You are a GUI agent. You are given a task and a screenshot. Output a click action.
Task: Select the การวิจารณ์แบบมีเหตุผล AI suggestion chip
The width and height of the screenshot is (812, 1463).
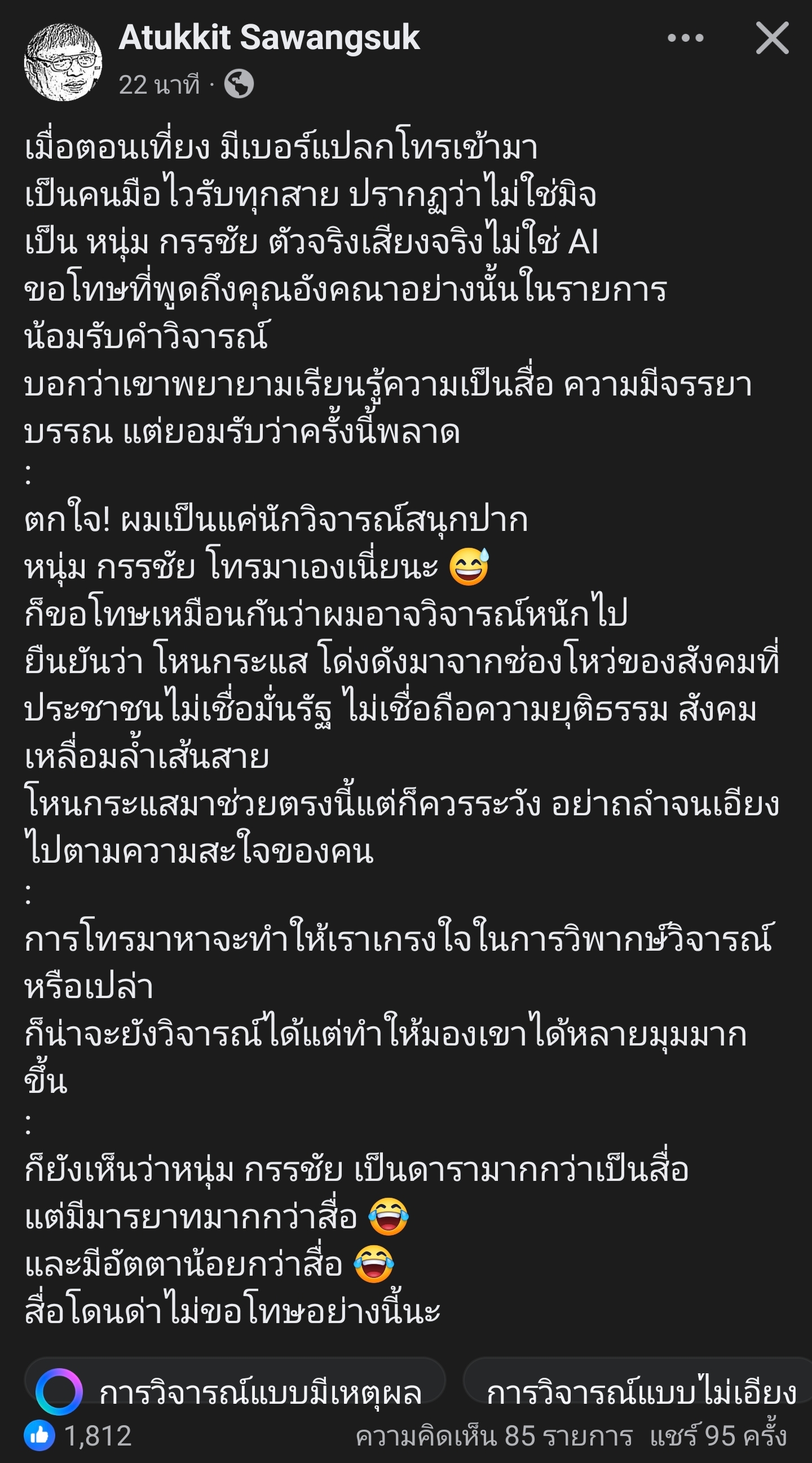236,1392
